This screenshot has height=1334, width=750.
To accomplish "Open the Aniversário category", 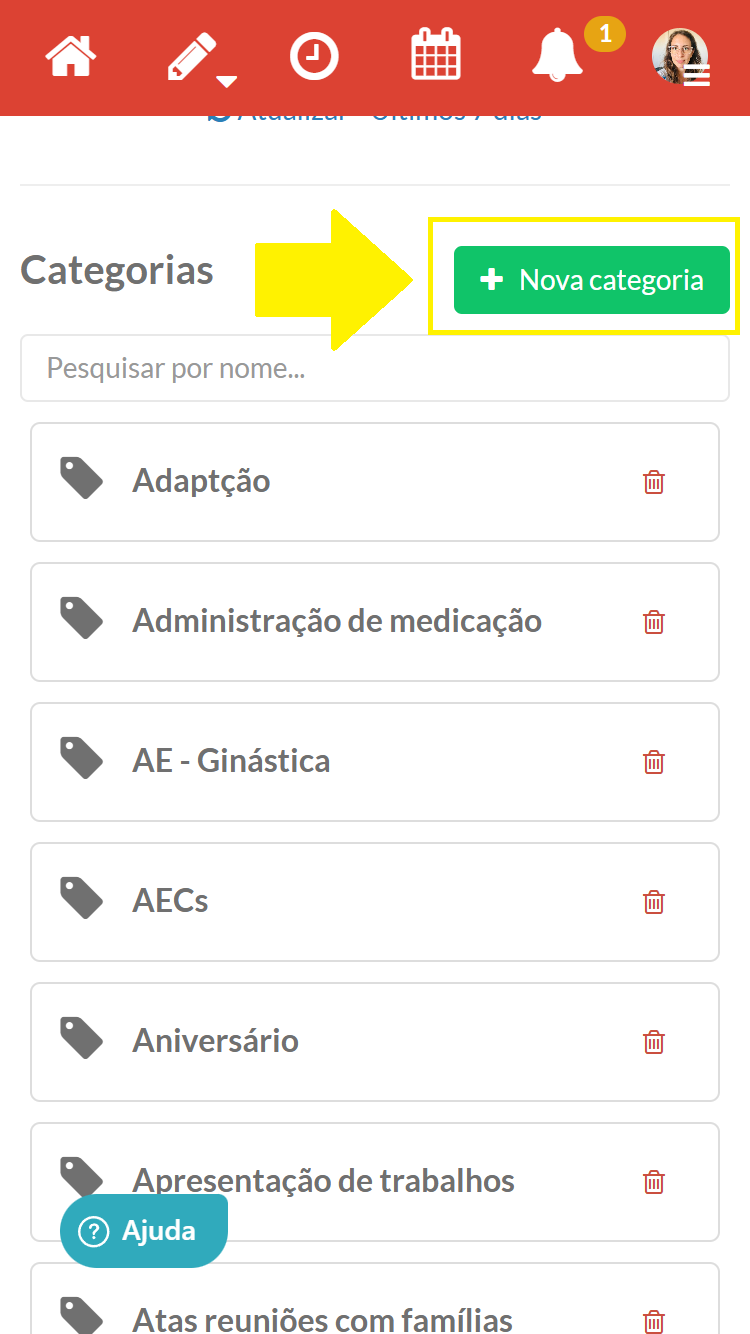I will [x=215, y=1041].
